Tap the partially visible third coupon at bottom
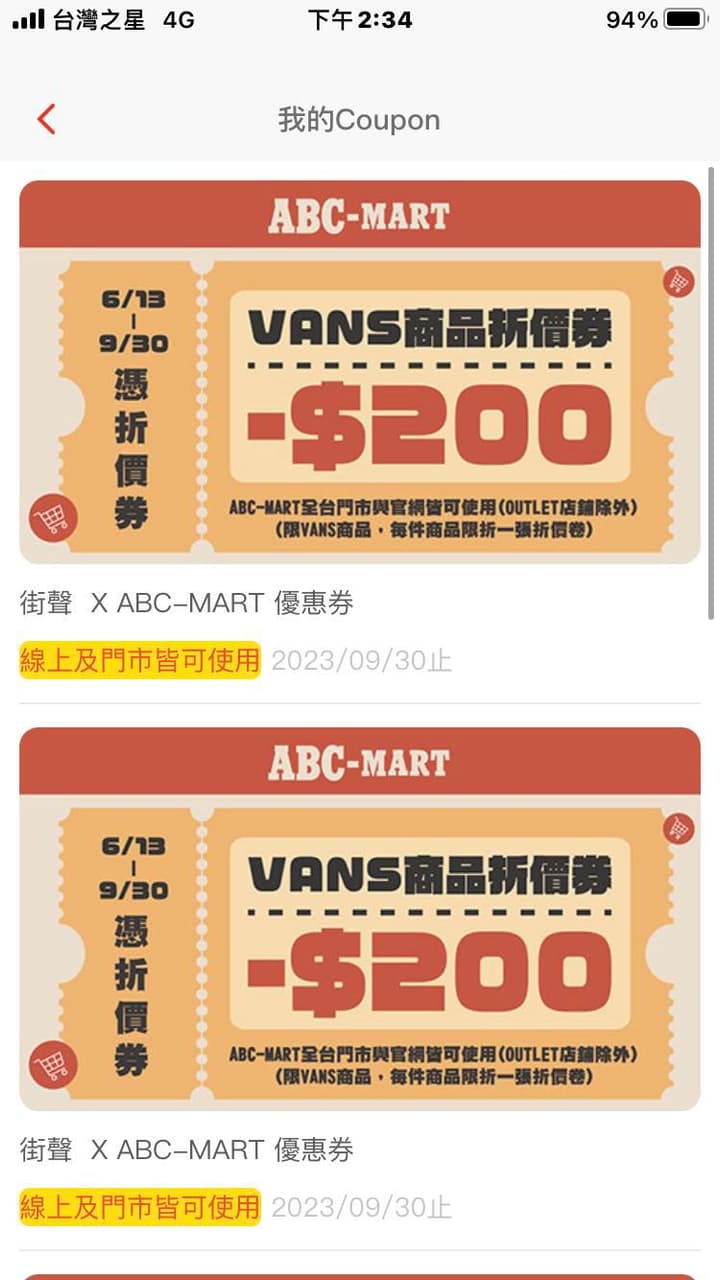 click(360, 1270)
